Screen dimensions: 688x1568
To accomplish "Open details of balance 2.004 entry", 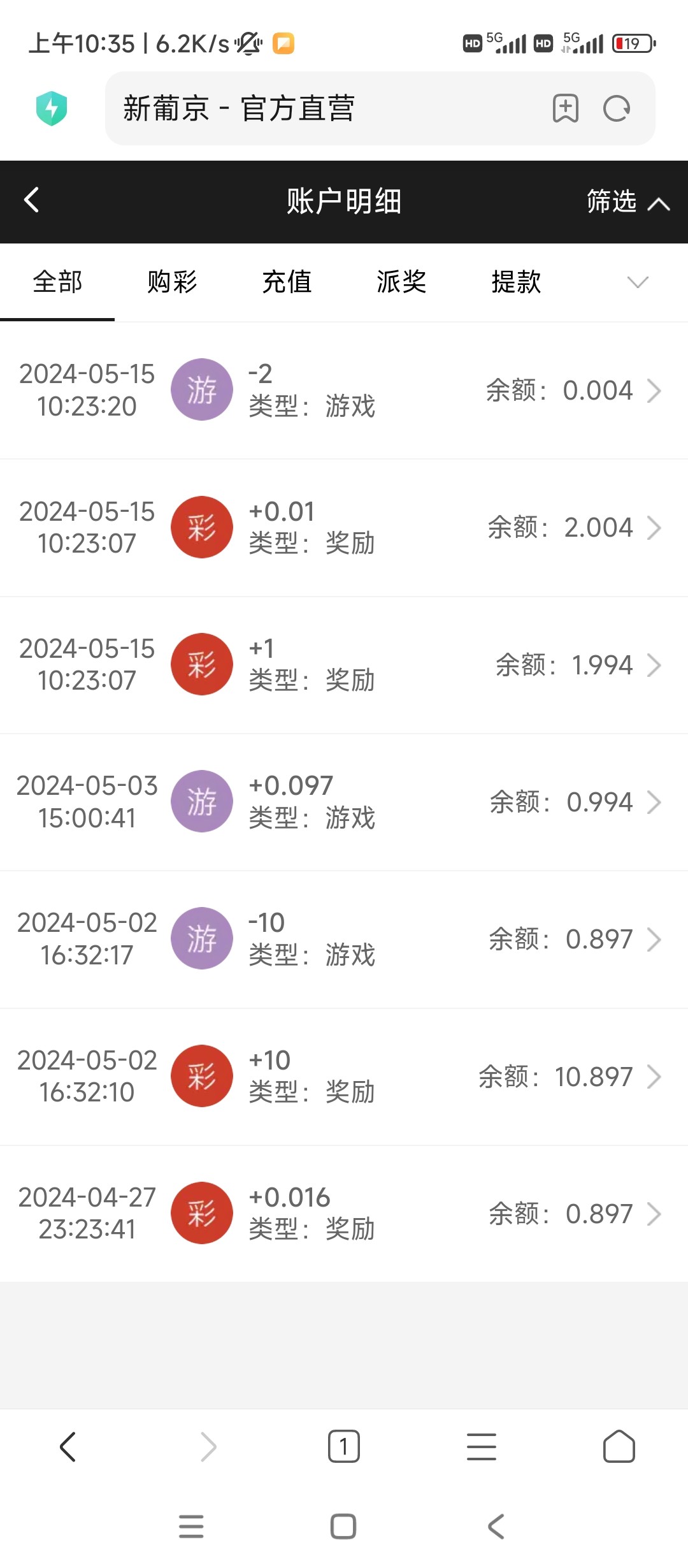I will tap(655, 527).
